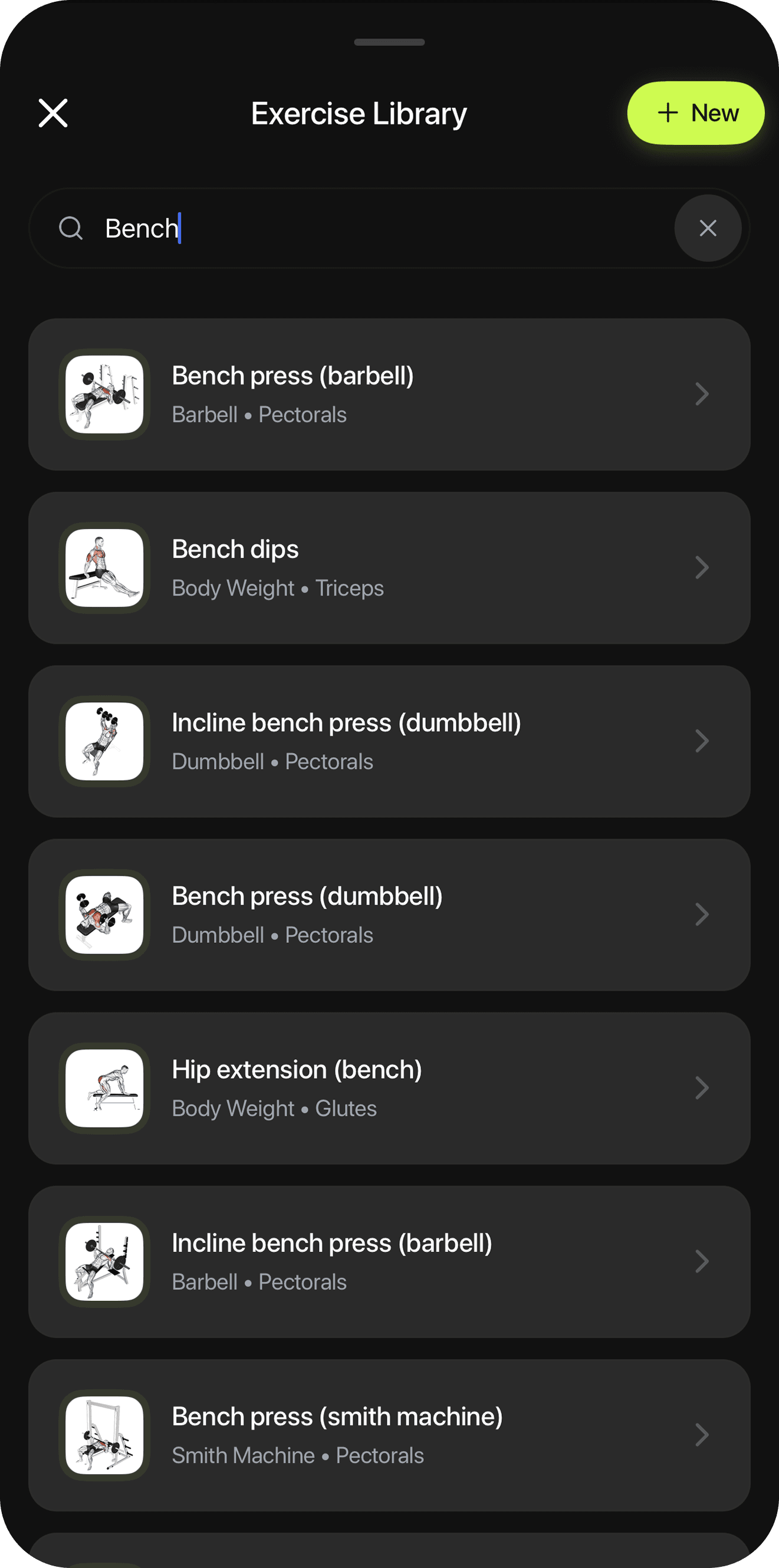Tap the Hip extension (bench) thumbnail

(x=104, y=1088)
